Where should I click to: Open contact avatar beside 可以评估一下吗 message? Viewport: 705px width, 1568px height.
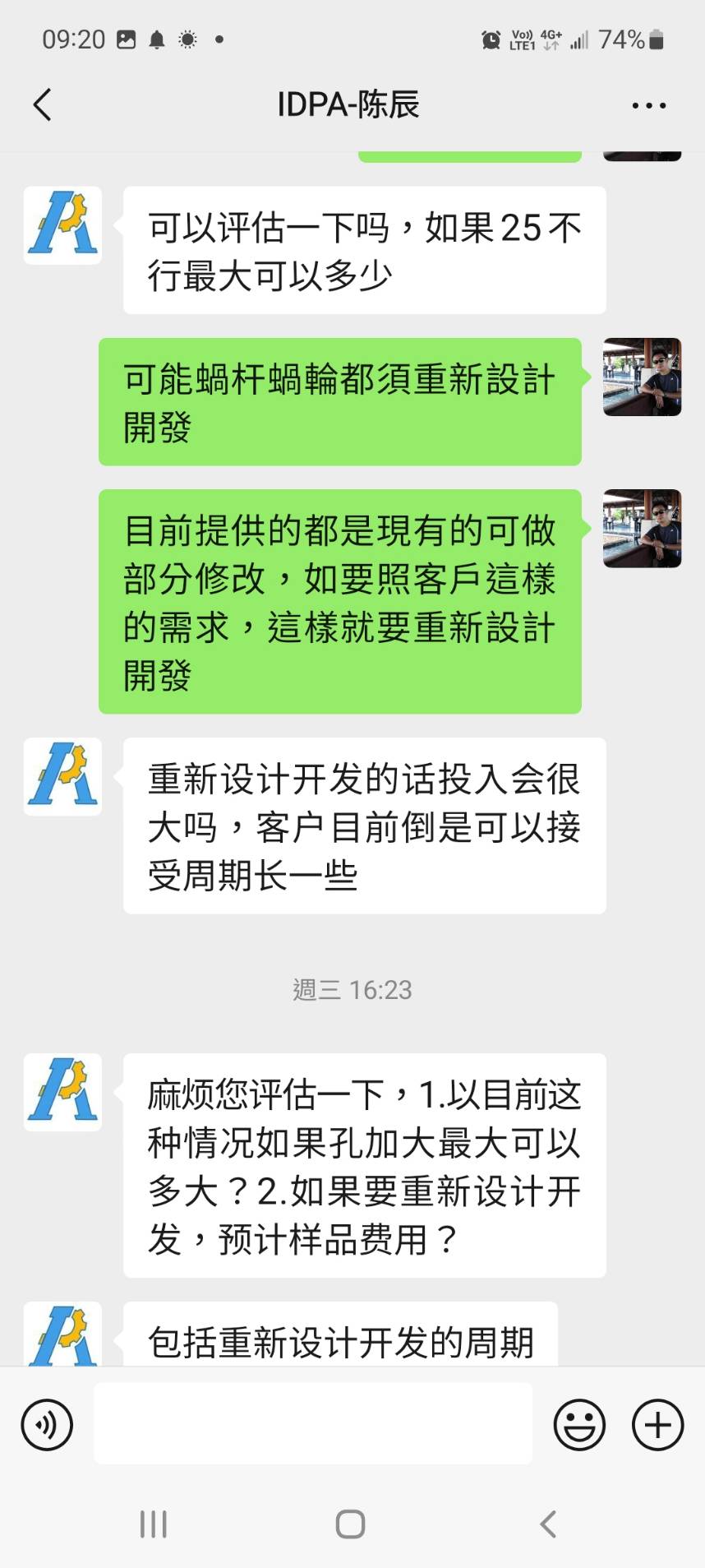coord(62,225)
